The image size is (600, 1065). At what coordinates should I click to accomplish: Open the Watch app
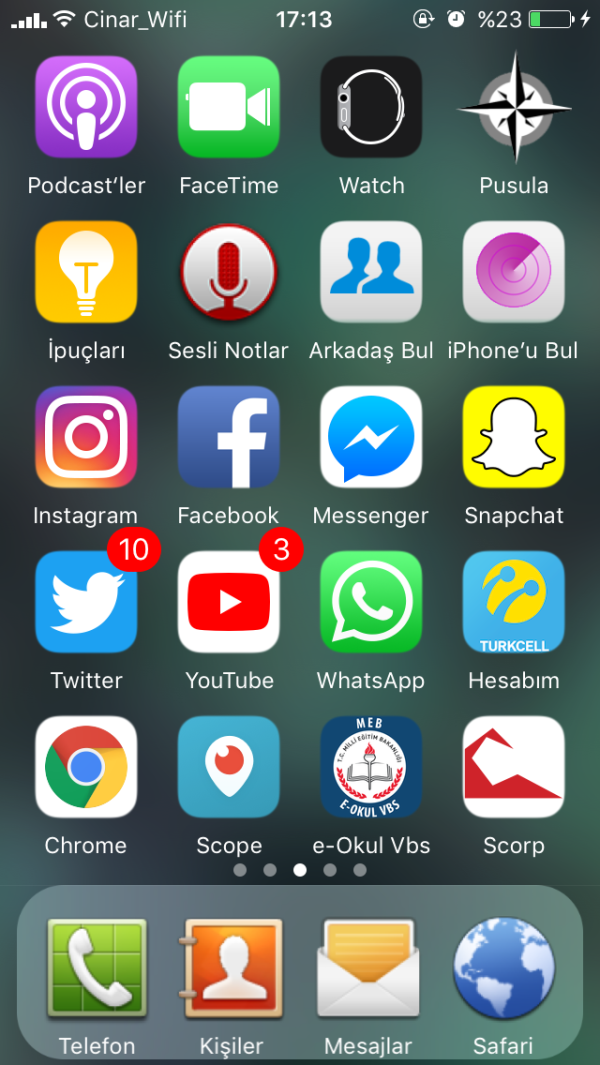(x=371, y=107)
